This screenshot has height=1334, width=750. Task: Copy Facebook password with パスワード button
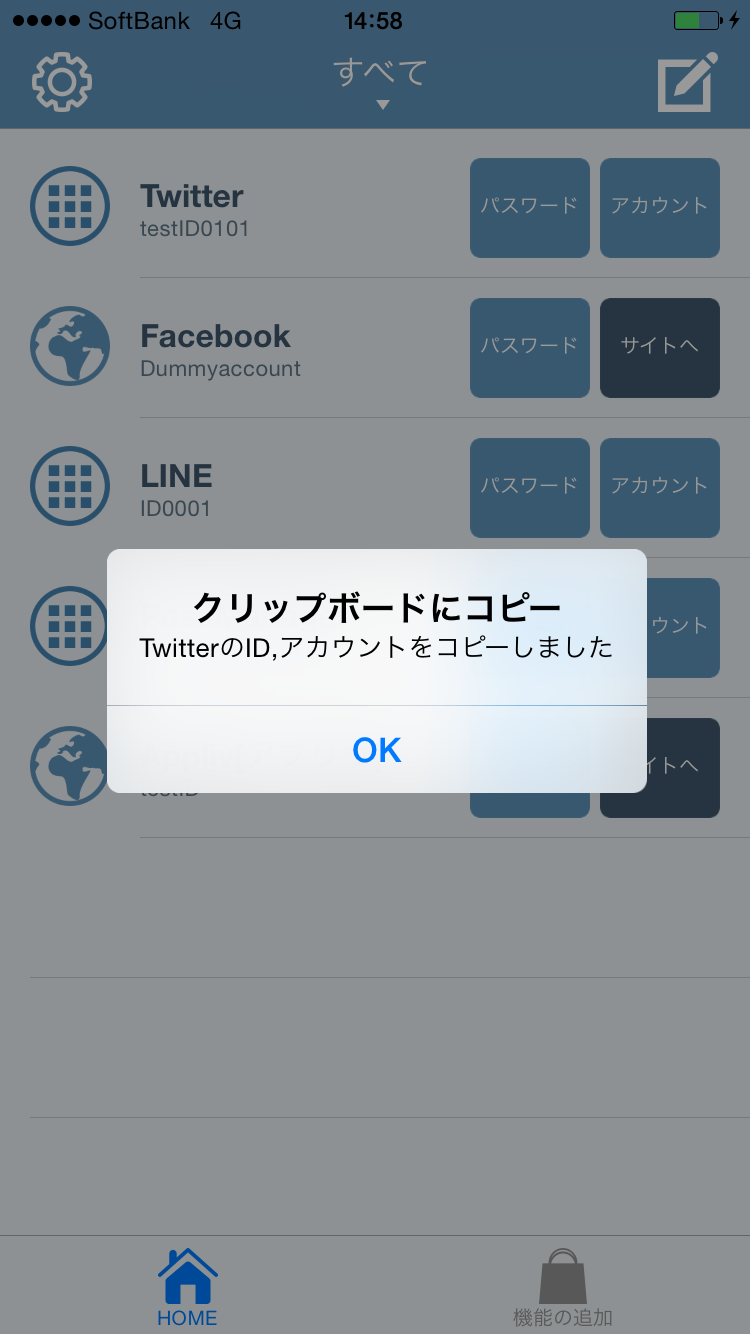coord(530,348)
